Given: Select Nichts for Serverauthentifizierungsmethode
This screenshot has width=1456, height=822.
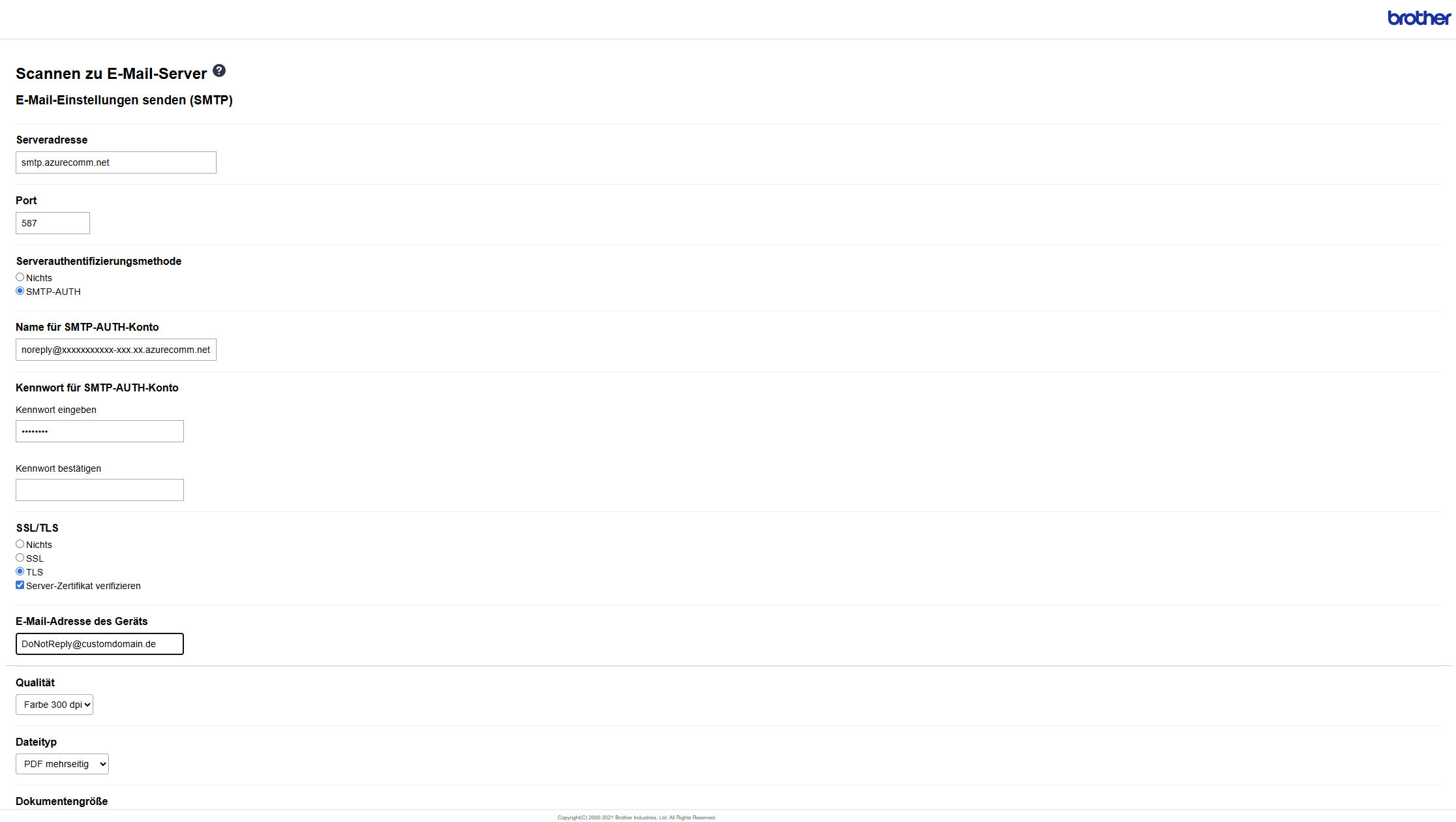Looking at the screenshot, I should click(x=20, y=277).
